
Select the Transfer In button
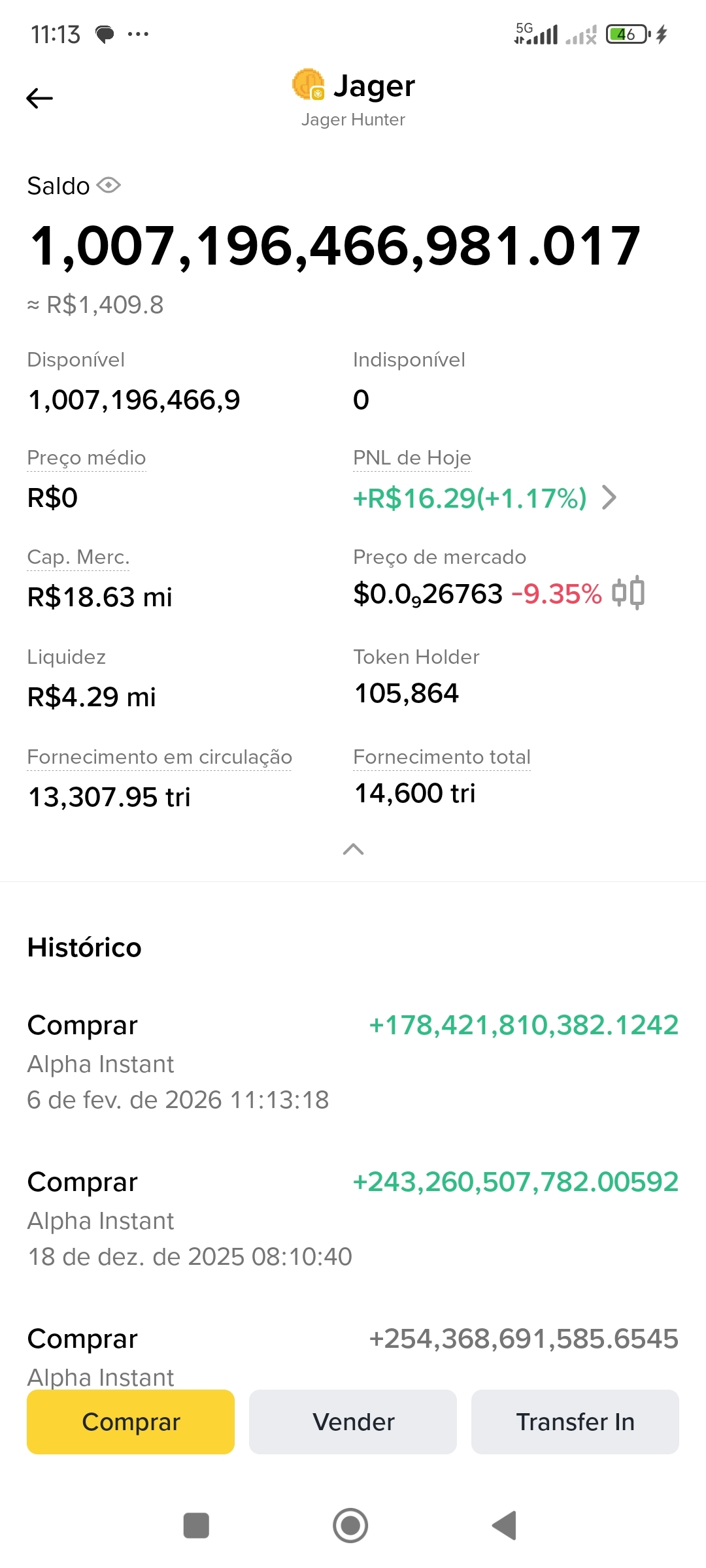point(575,1422)
